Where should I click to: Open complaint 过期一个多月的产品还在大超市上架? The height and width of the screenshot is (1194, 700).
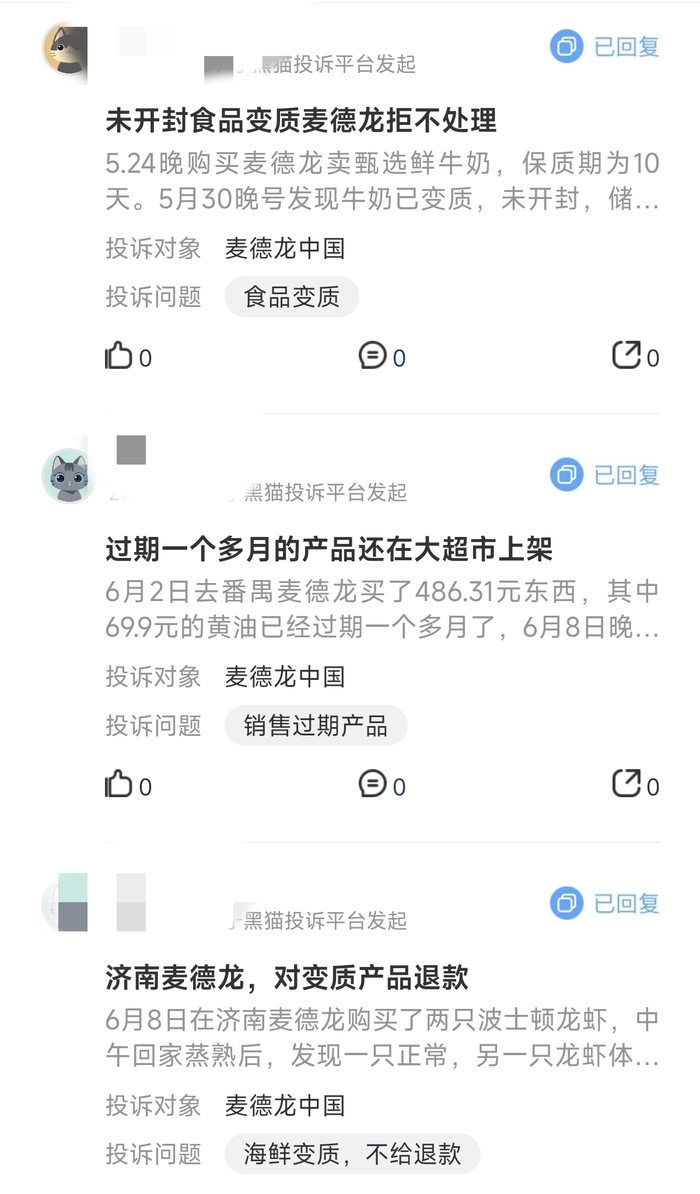[x=329, y=549]
